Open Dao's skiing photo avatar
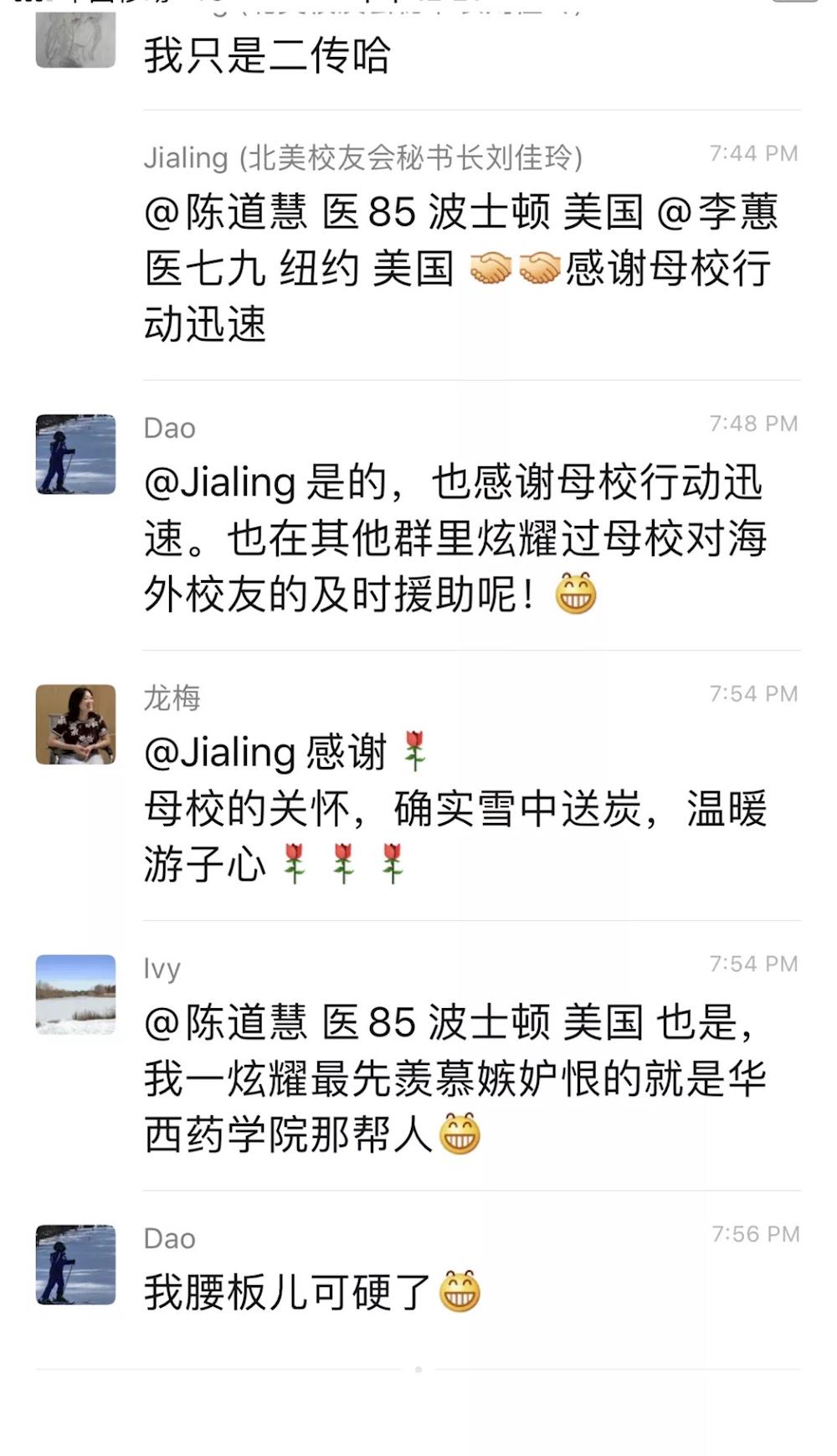This screenshot has width=837, height=1456. click(x=77, y=450)
